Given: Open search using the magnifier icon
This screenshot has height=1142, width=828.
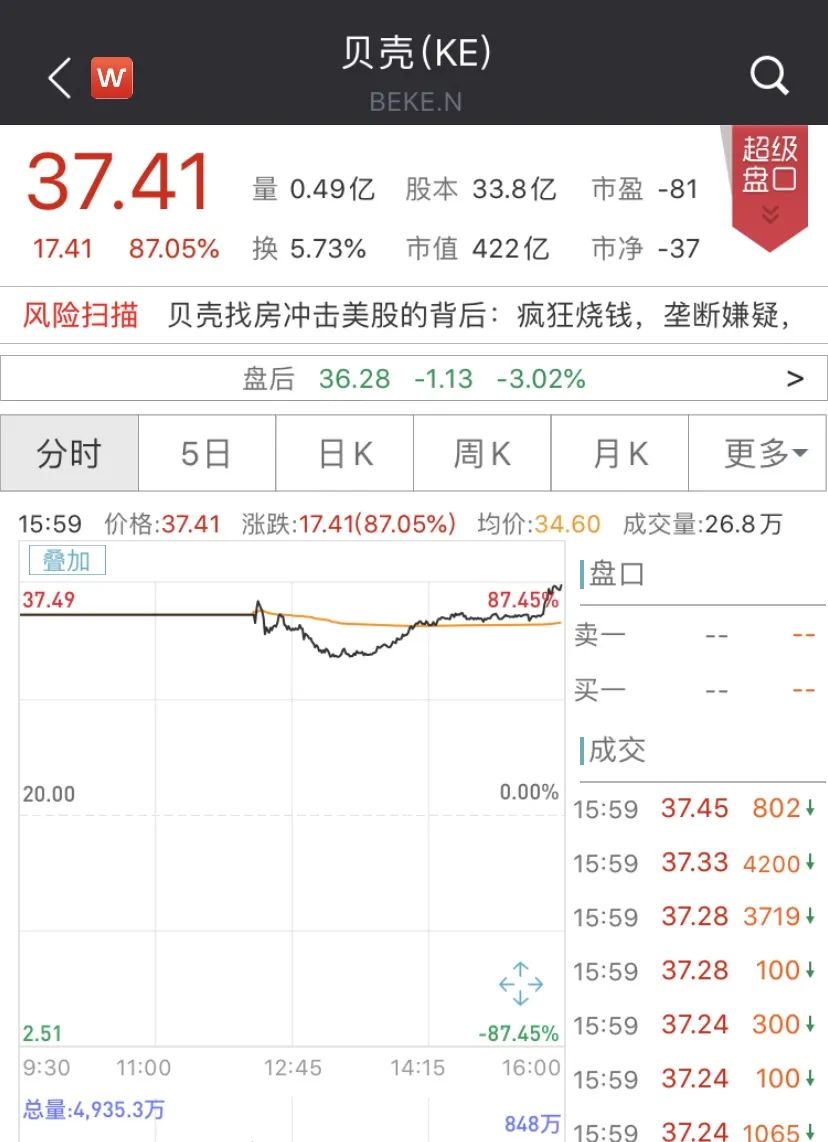Looking at the screenshot, I should (768, 77).
